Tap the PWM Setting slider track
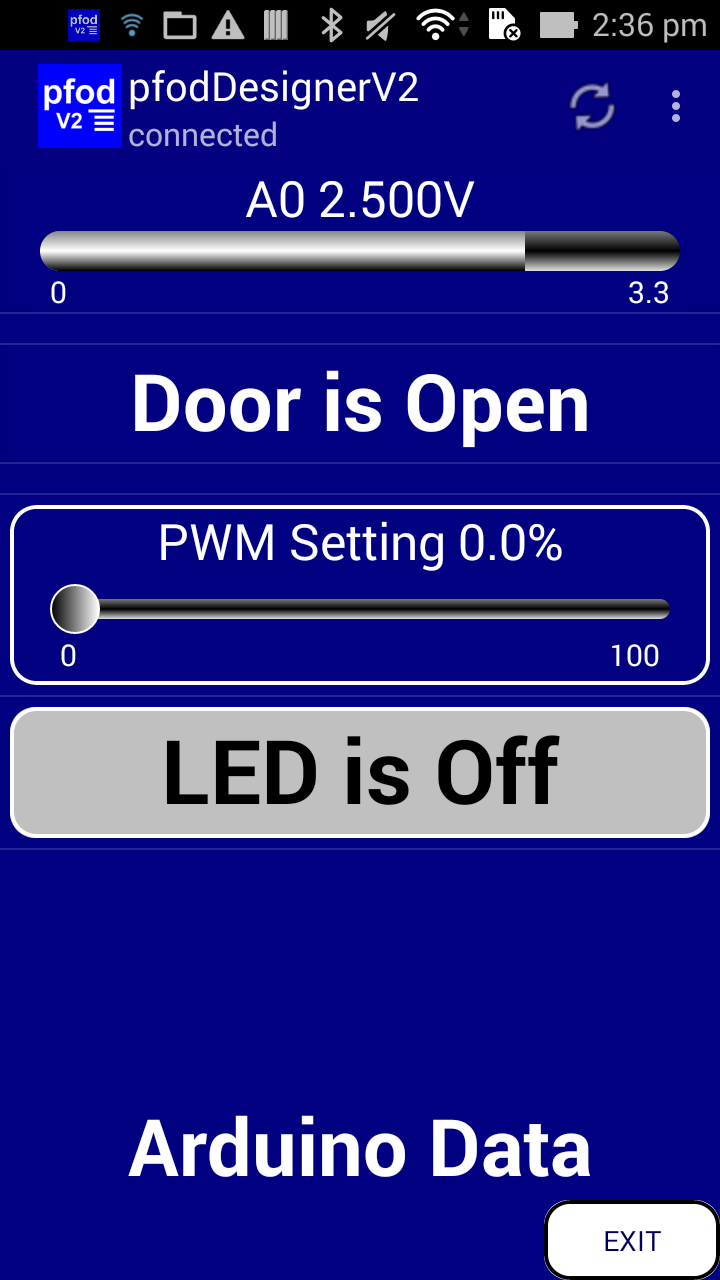Screen dimensions: 720x1280 [x=380, y=609]
